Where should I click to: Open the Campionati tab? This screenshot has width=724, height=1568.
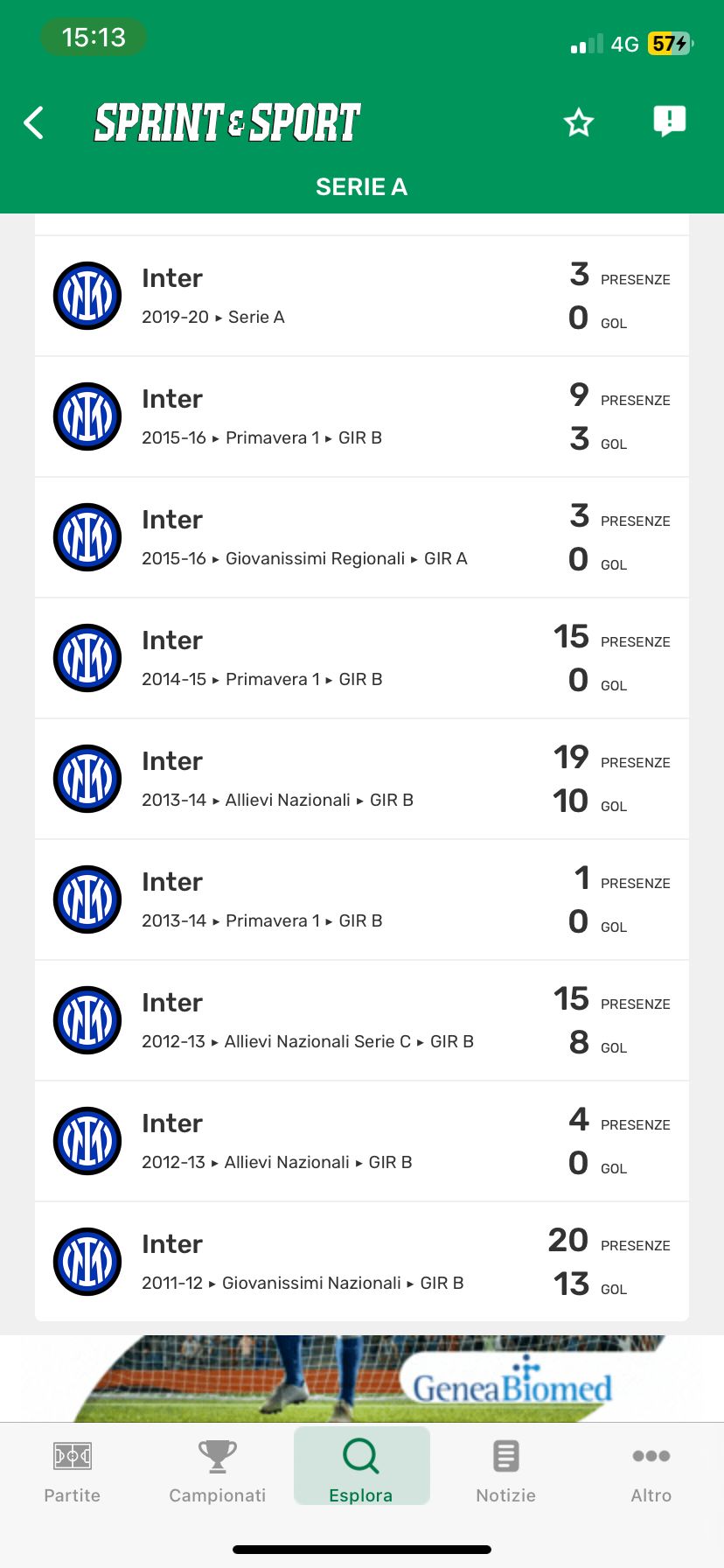click(x=217, y=1472)
